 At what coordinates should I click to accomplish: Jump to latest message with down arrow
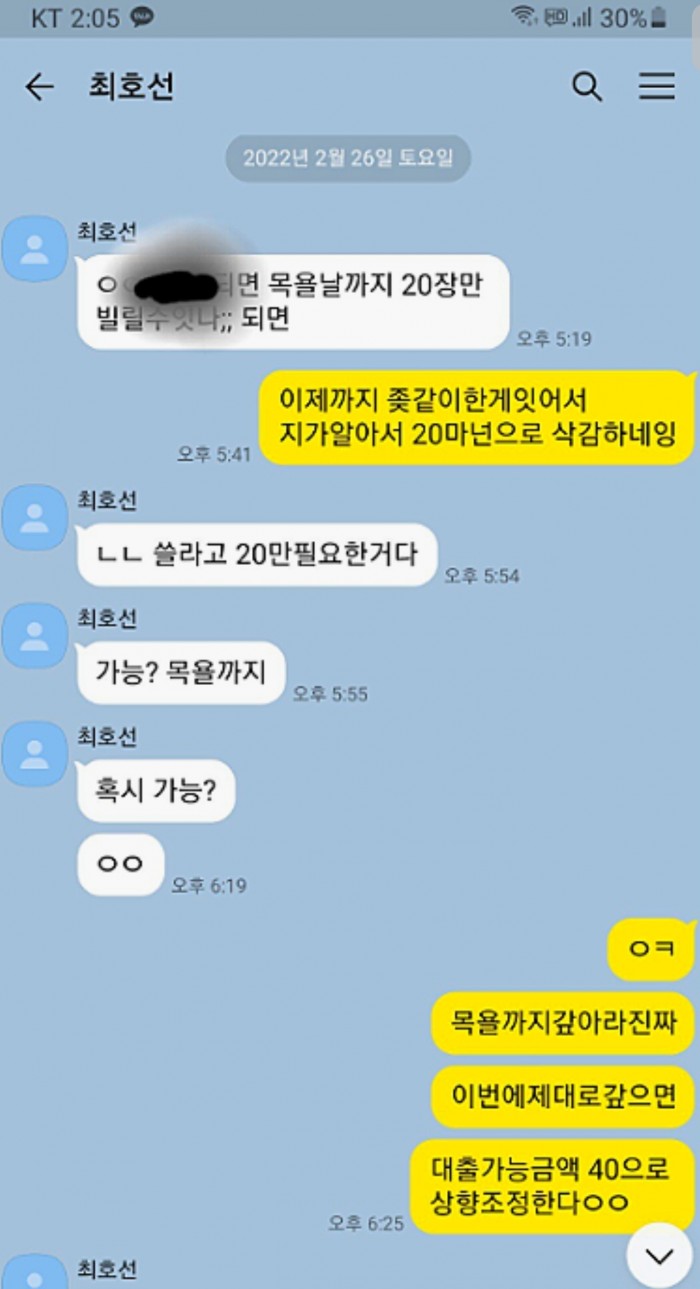[659, 1255]
